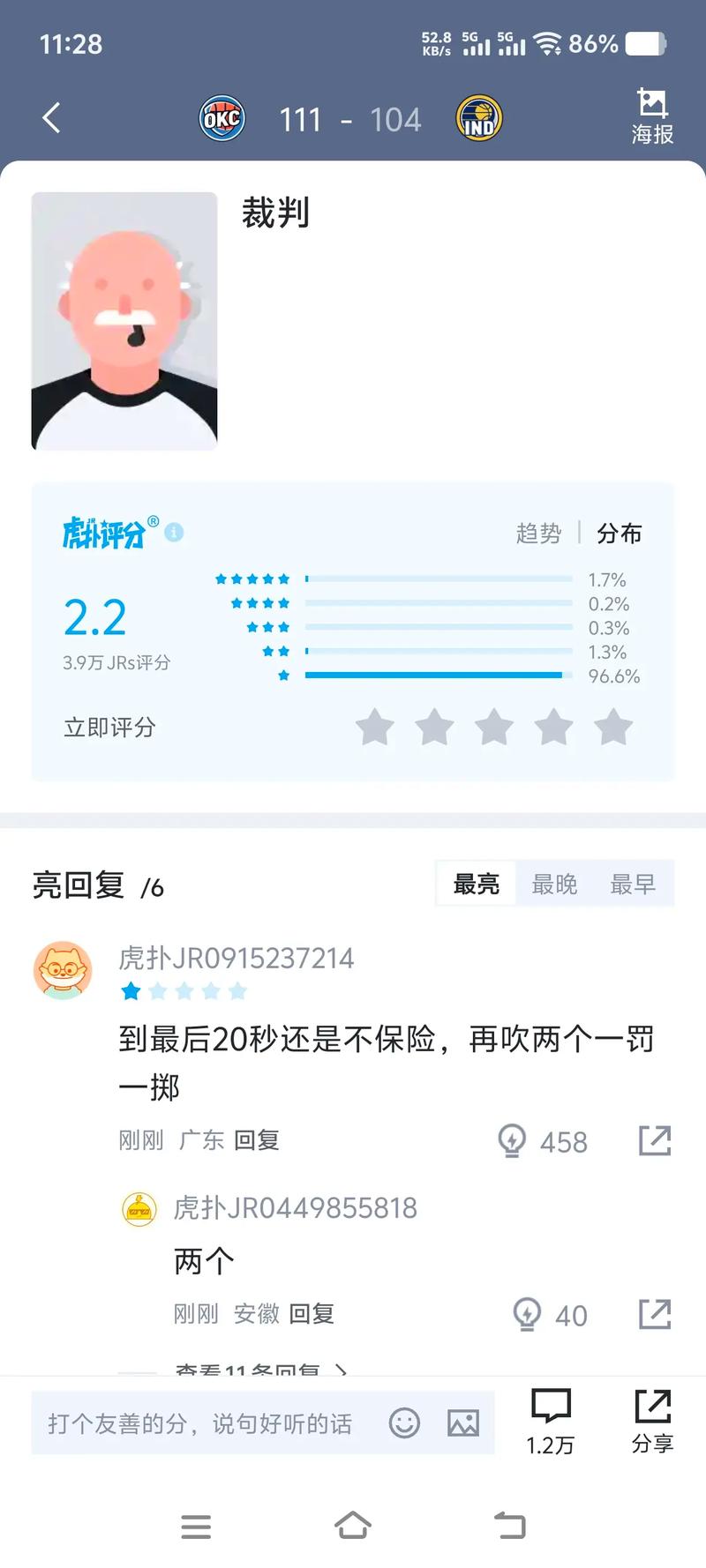This screenshot has width=706, height=1568.
Task: Rate with the fifth star under 立即评分
Action: [614, 728]
